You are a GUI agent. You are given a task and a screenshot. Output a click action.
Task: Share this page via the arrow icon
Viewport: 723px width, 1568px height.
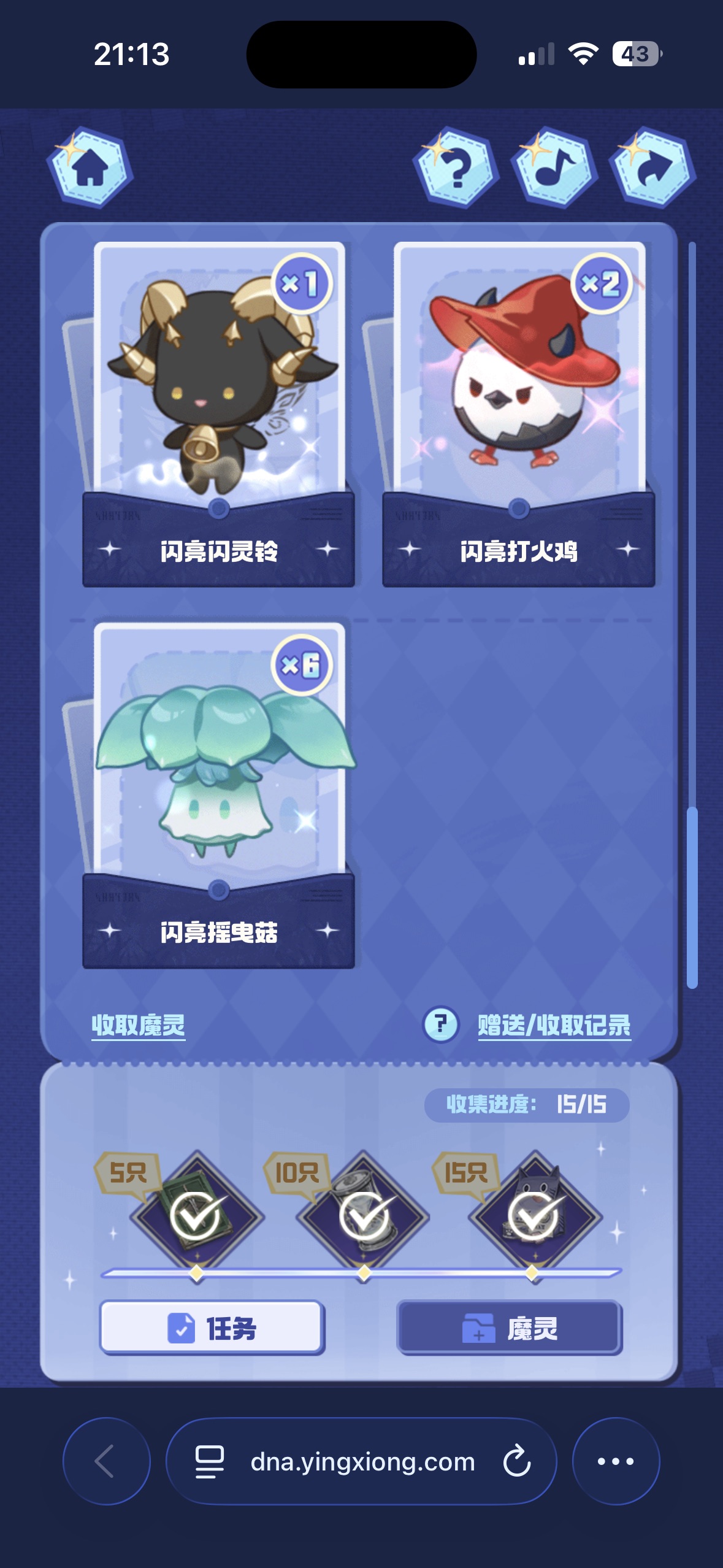tap(653, 168)
